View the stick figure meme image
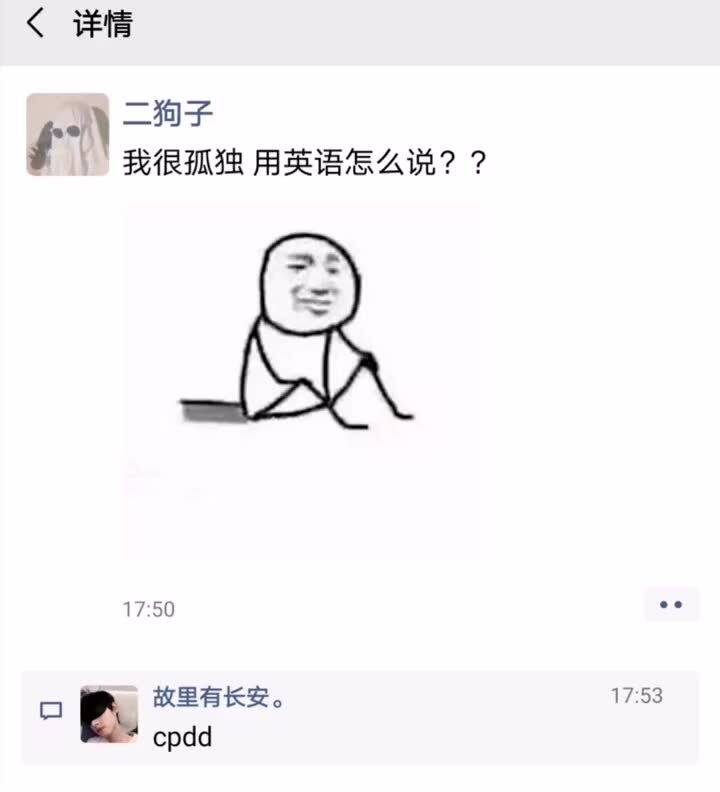 pos(300,380)
